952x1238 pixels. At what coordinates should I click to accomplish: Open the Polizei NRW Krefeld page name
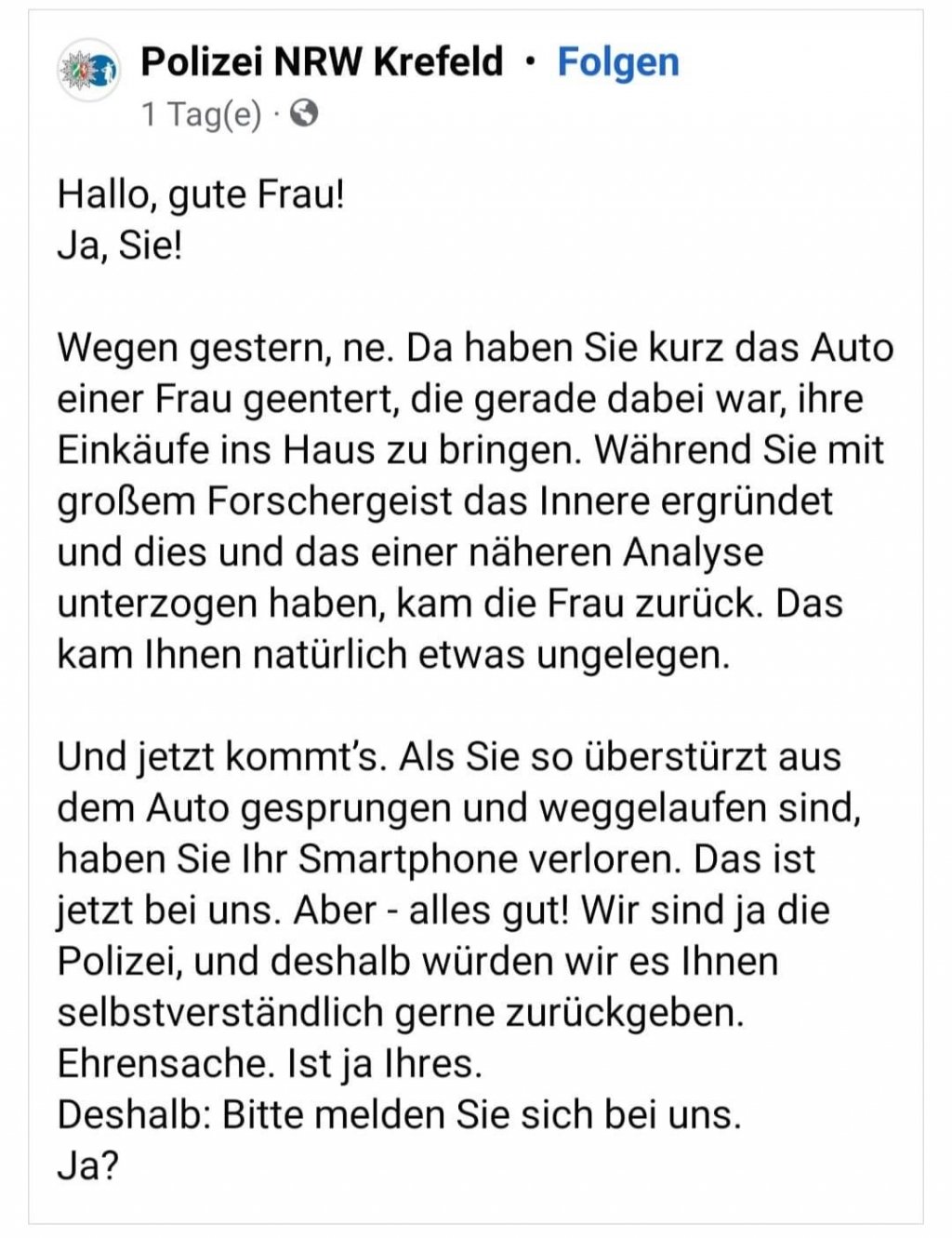322,62
